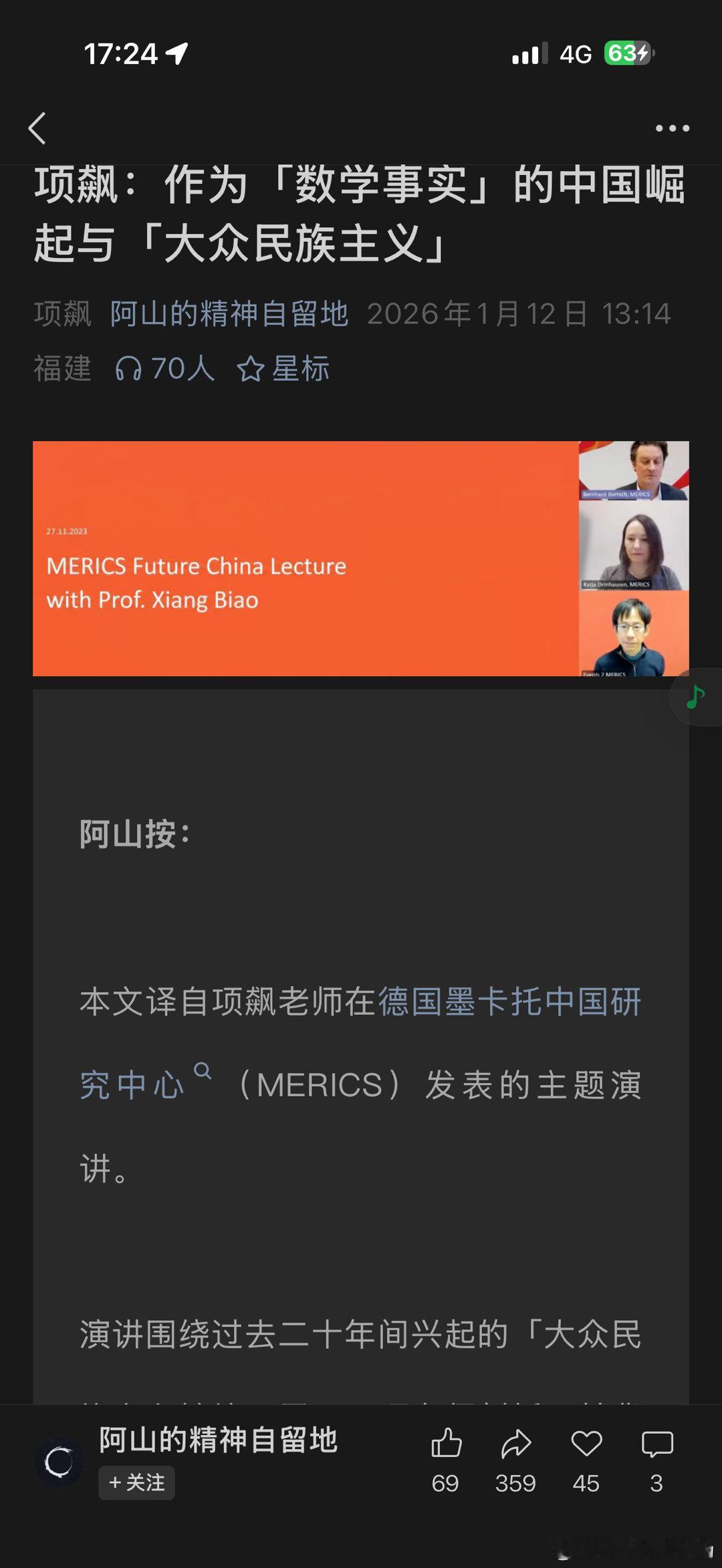Toggle the thumbs-up like on the article
Screen dimensions: 722x1568
(447, 1443)
